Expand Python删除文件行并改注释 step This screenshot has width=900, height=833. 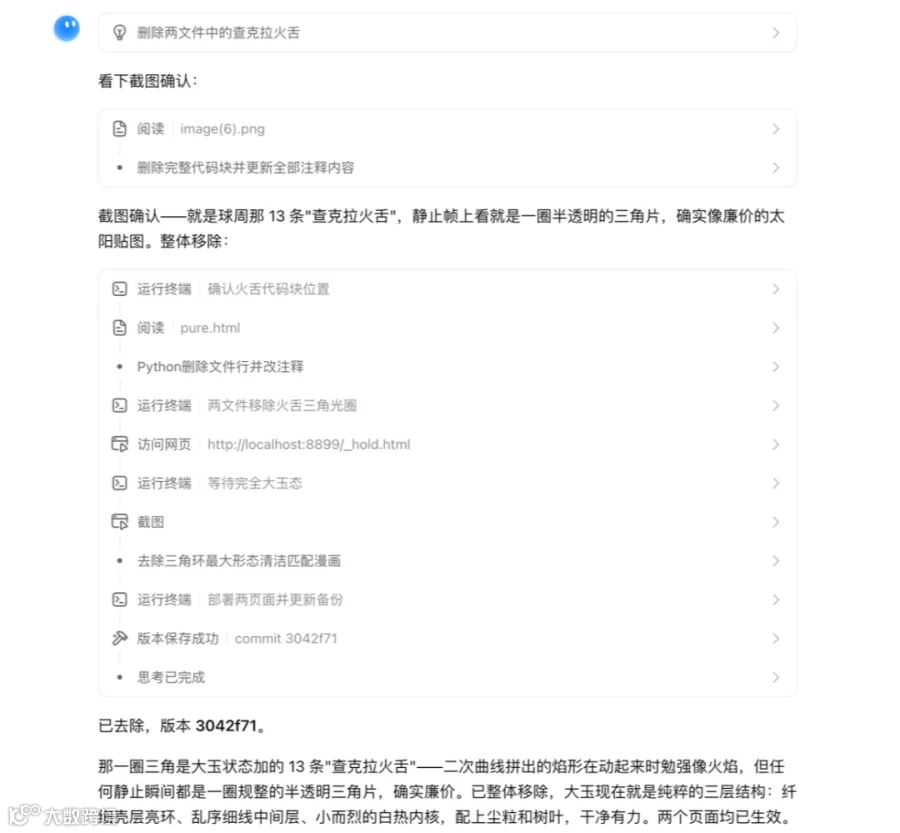coord(447,367)
